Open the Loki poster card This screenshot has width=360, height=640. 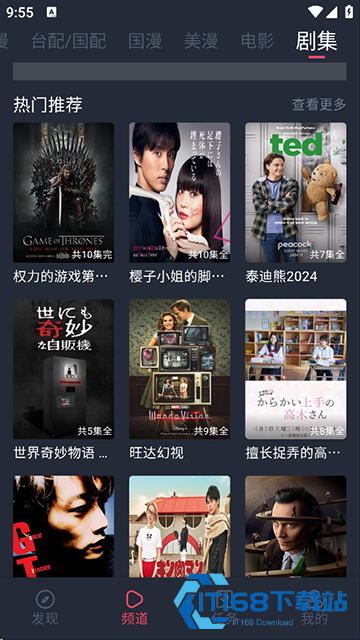[296, 526]
